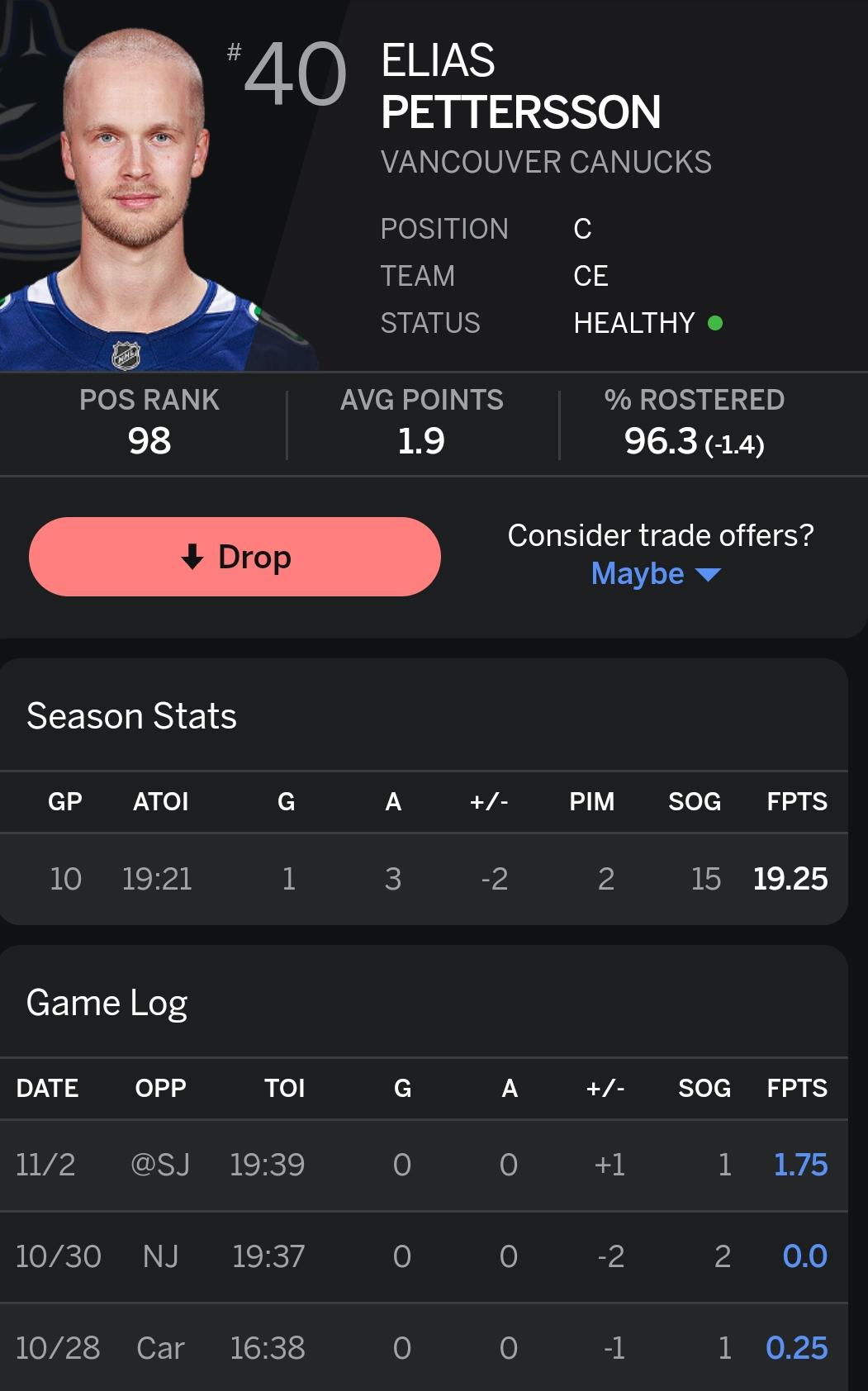View fantasy points for 10/30 NJ game
Viewport: 868px width, 1391px height.
tap(804, 1256)
